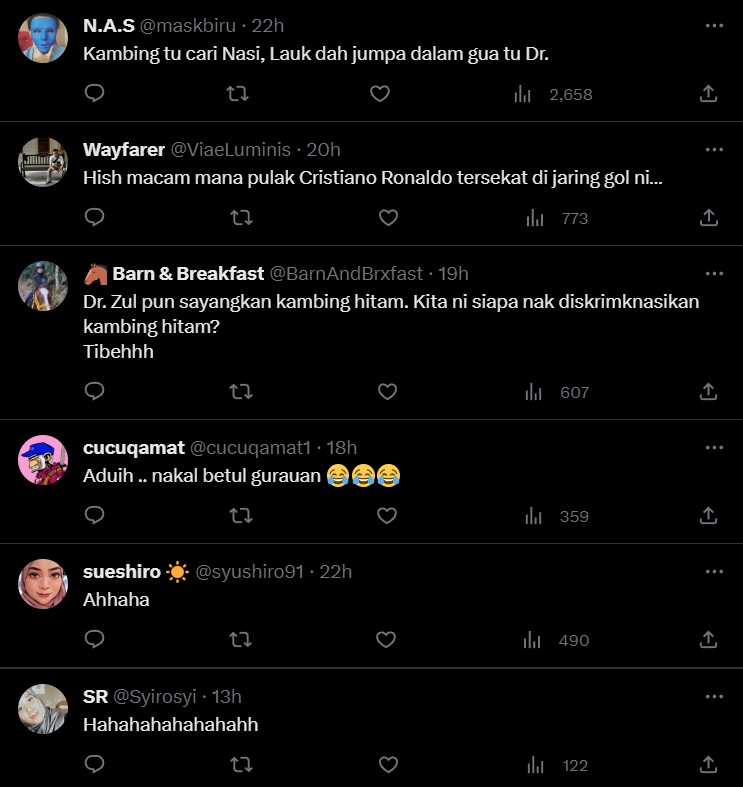Like the tweet by N.A.S

click(380, 94)
